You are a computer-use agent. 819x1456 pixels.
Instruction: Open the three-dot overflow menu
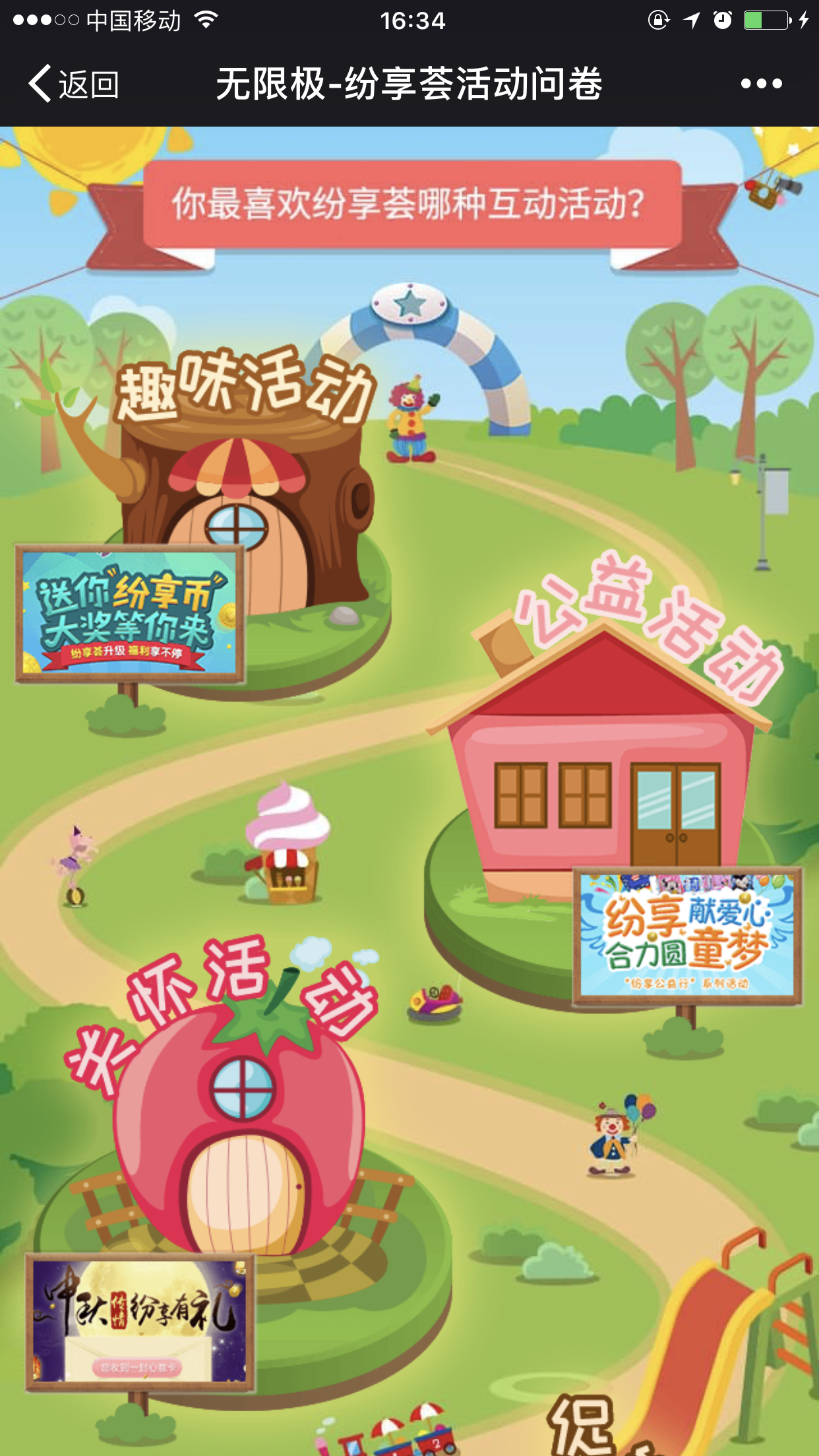[761, 84]
